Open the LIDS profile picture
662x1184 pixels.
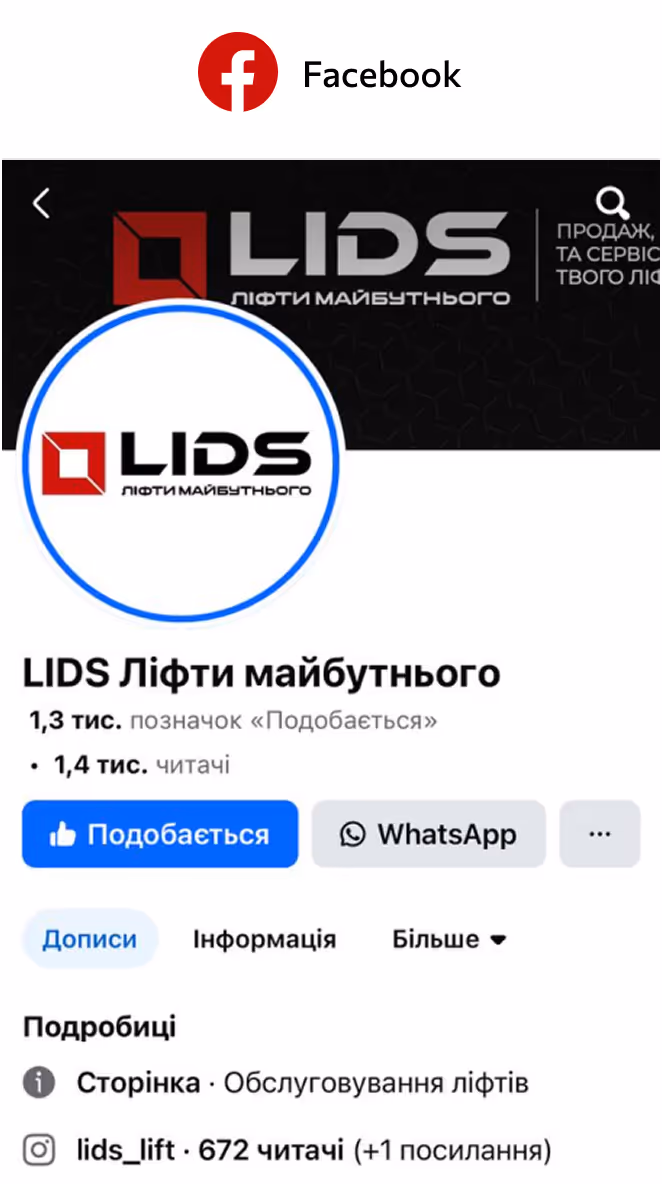pyautogui.click(x=178, y=462)
